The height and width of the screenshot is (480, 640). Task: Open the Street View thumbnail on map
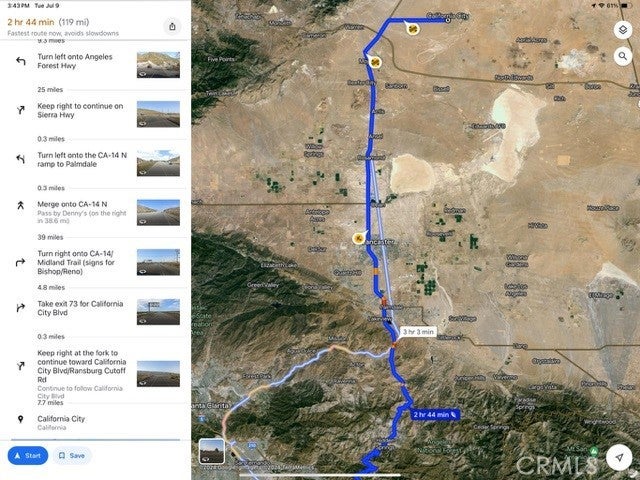[x=212, y=452]
